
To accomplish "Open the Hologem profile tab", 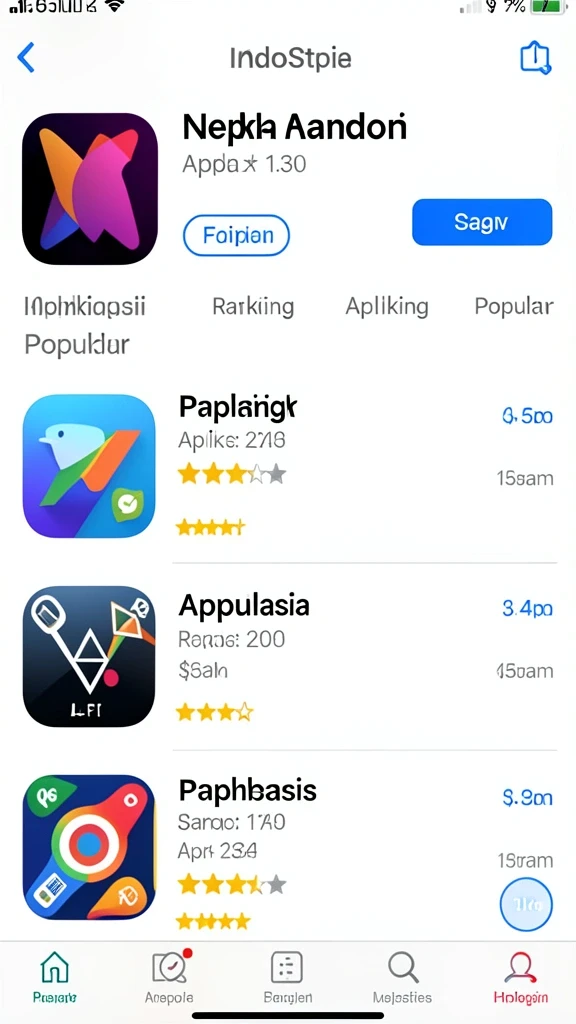I will point(520,978).
